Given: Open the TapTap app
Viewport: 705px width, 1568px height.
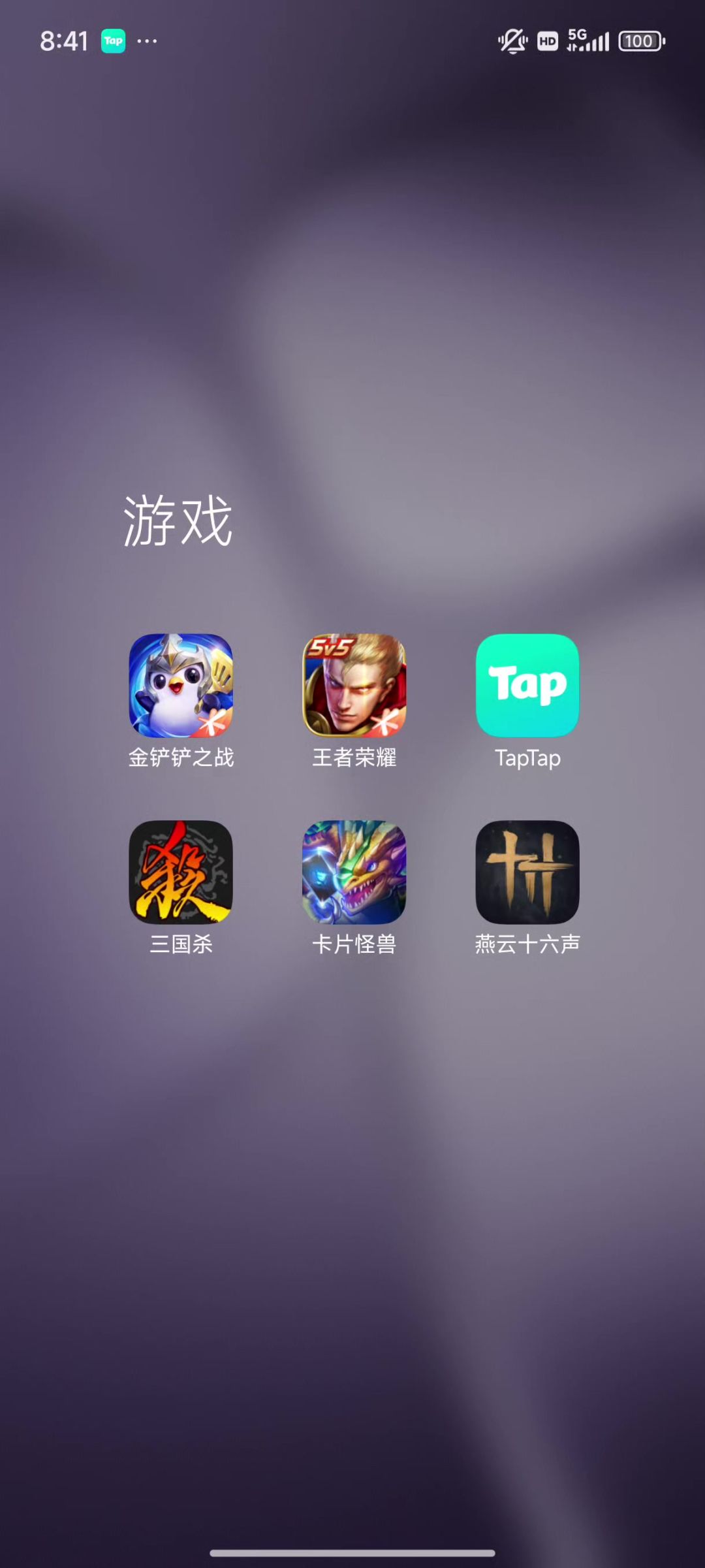Looking at the screenshot, I should pyautogui.click(x=527, y=685).
